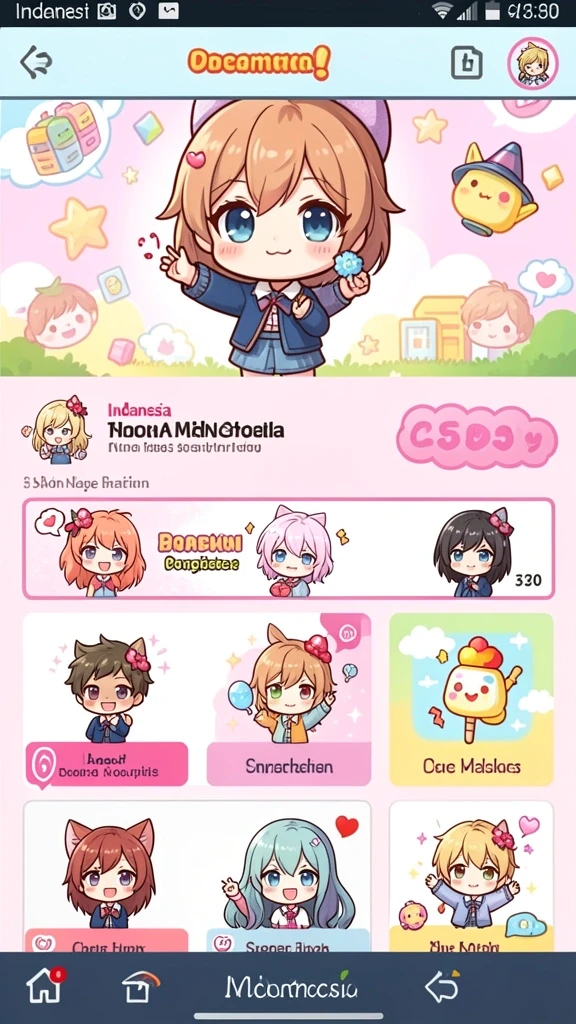The width and height of the screenshot is (576, 1024).
Task: Open the Snnechehen character card
Action: 289,699
